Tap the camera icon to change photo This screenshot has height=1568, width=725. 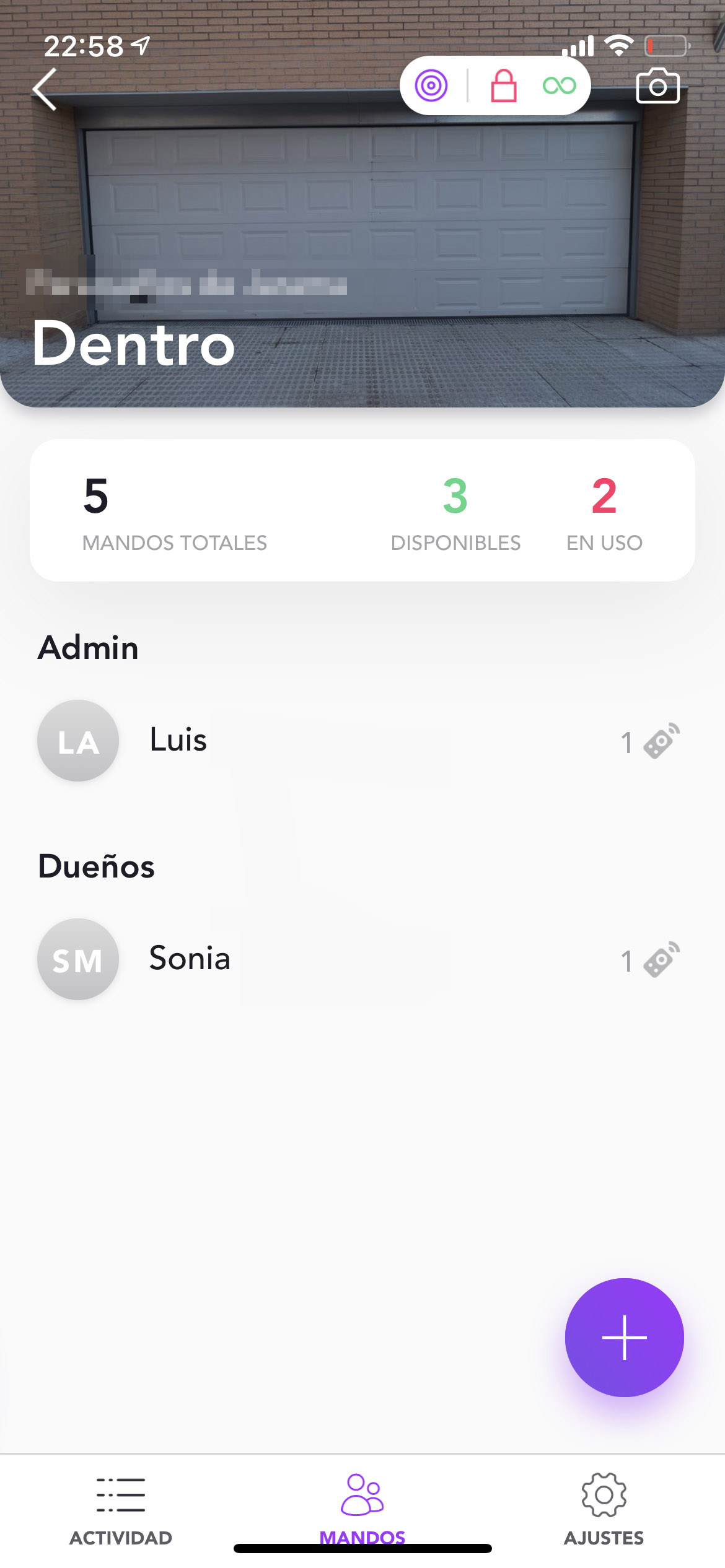point(657,85)
